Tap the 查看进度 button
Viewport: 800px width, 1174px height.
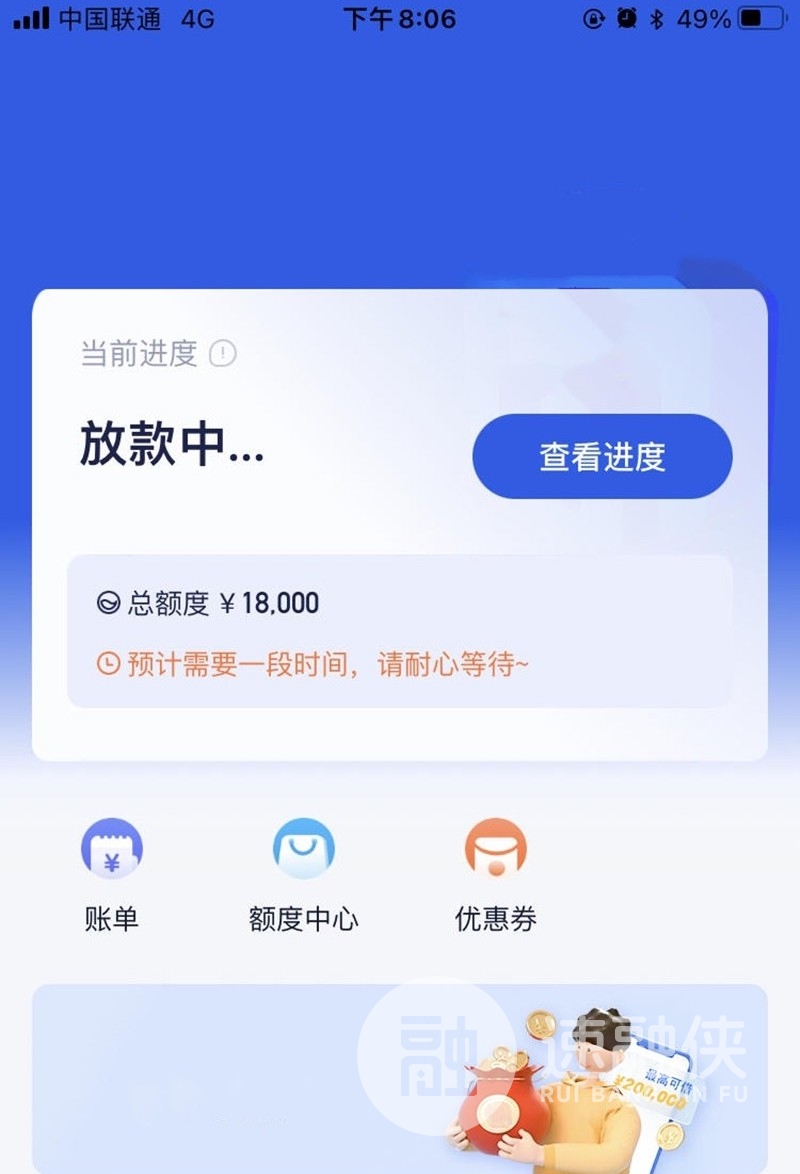(602, 457)
